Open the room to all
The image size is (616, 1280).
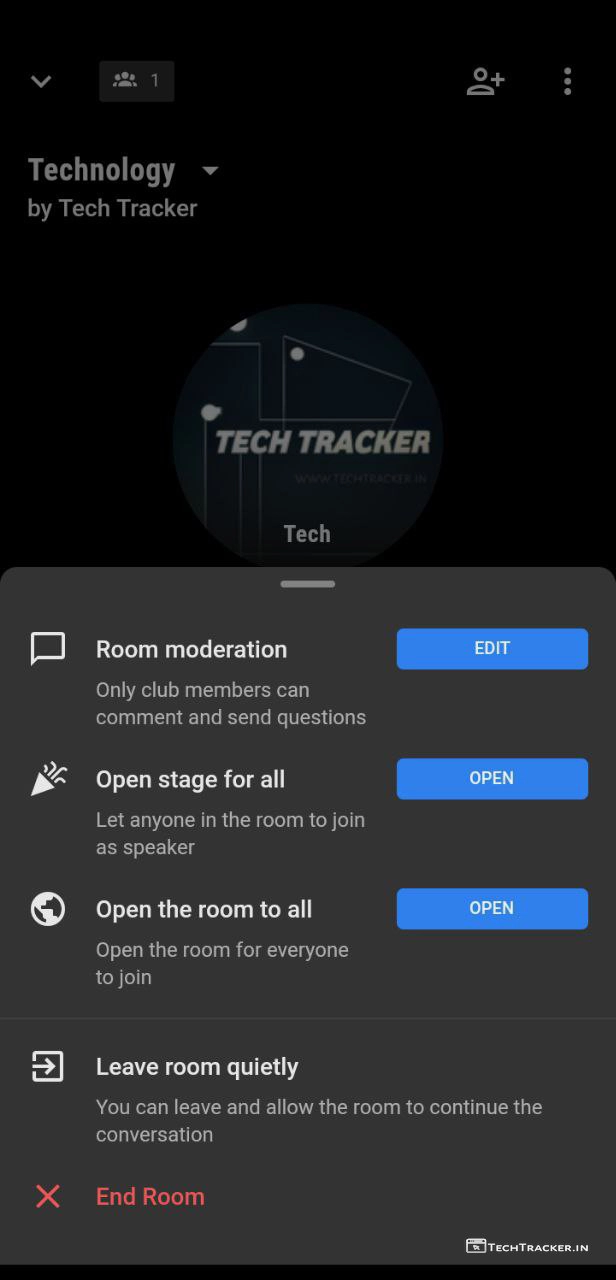point(492,909)
